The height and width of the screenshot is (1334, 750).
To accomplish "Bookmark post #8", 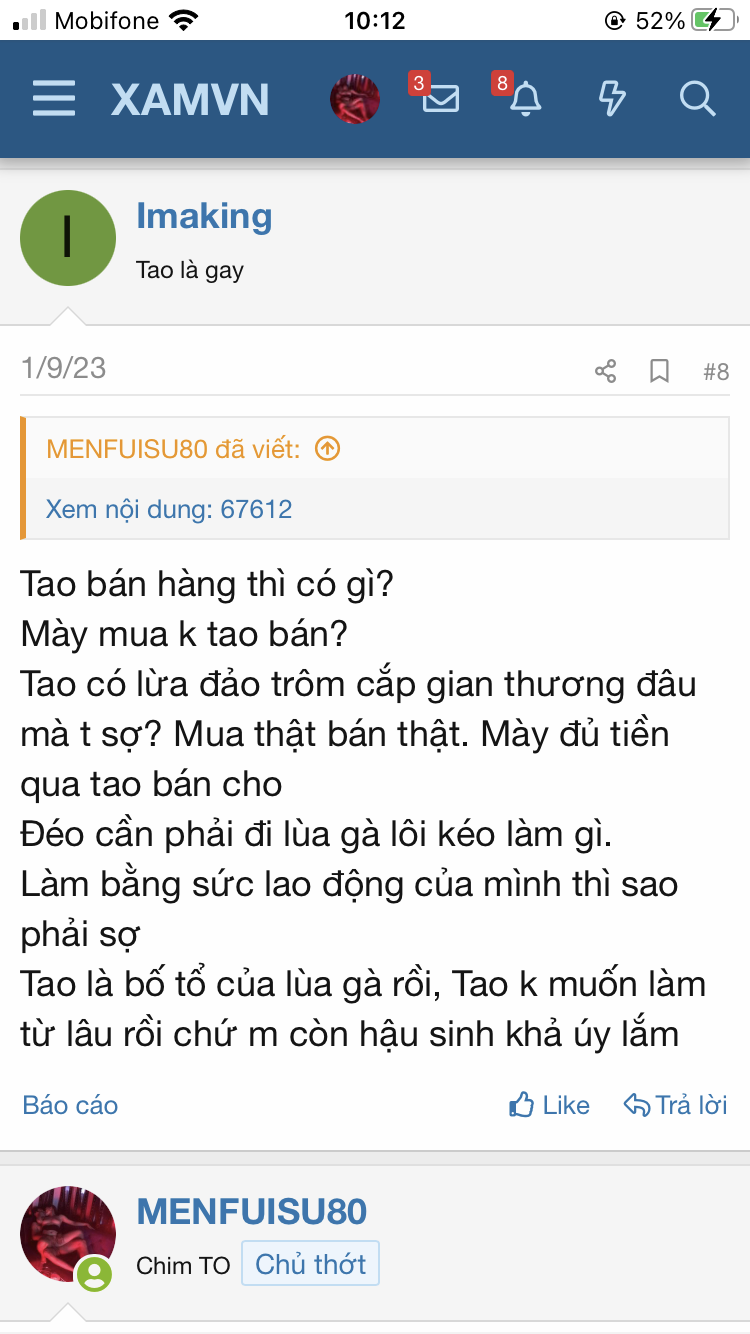I will (659, 372).
